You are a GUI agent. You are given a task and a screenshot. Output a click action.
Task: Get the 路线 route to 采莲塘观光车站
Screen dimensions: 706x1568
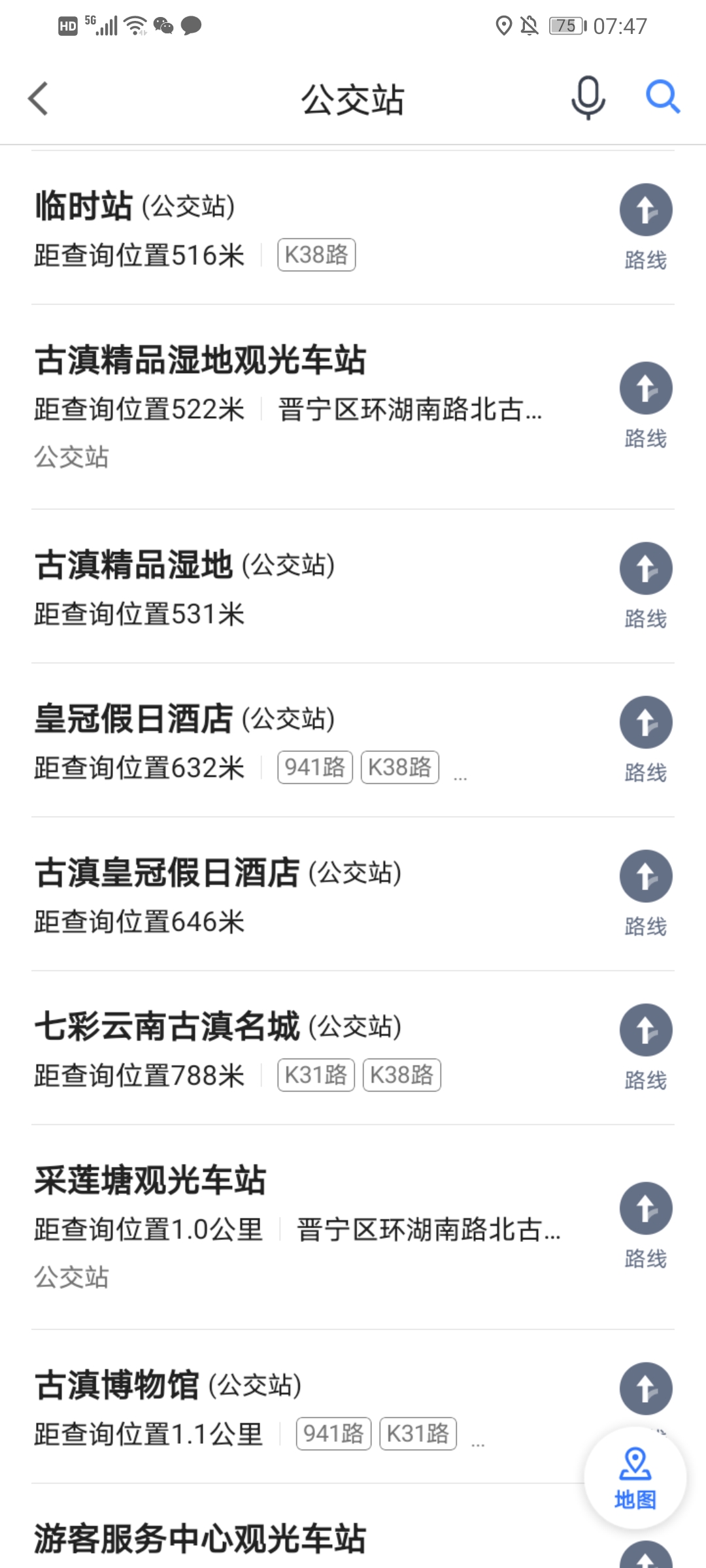click(x=646, y=1226)
